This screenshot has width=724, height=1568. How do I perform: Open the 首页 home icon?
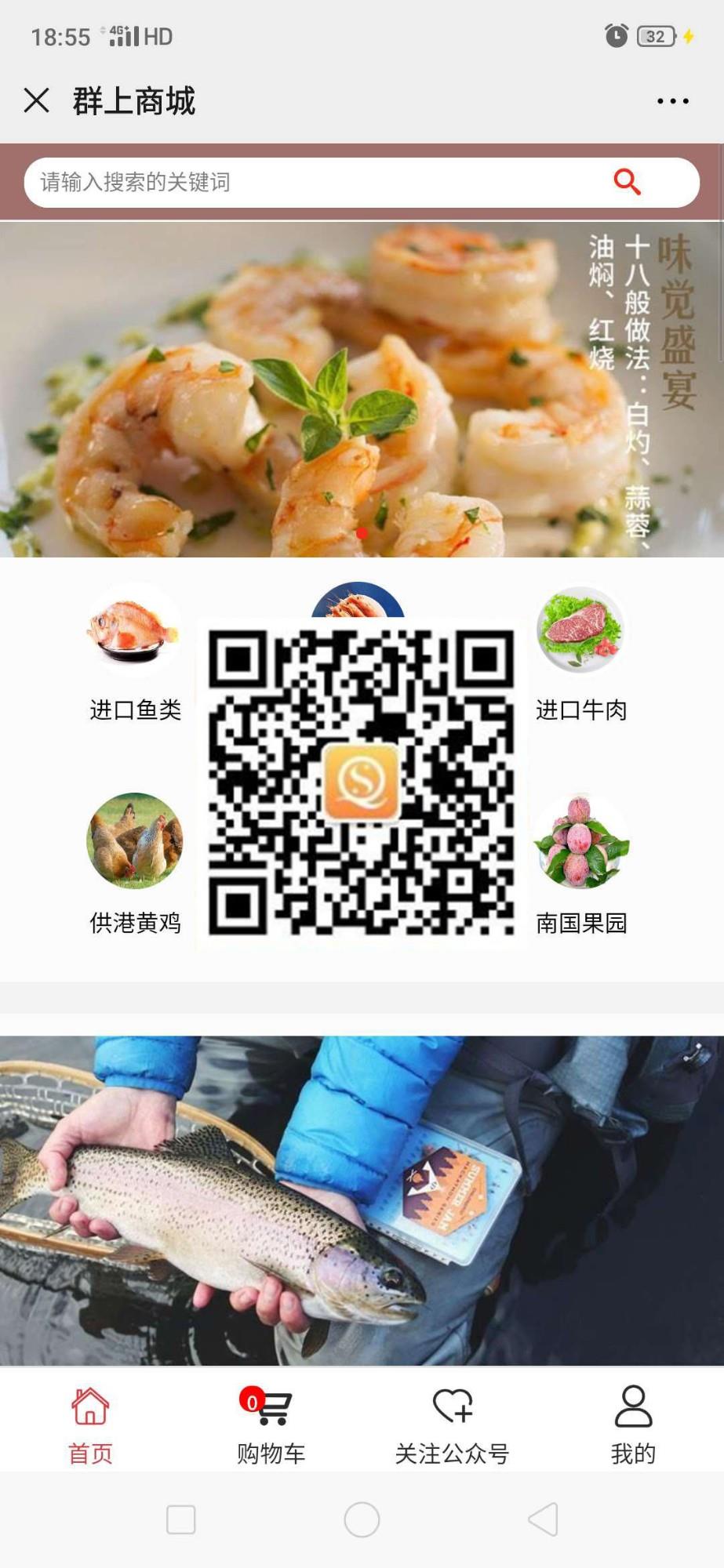tap(89, 1405)
